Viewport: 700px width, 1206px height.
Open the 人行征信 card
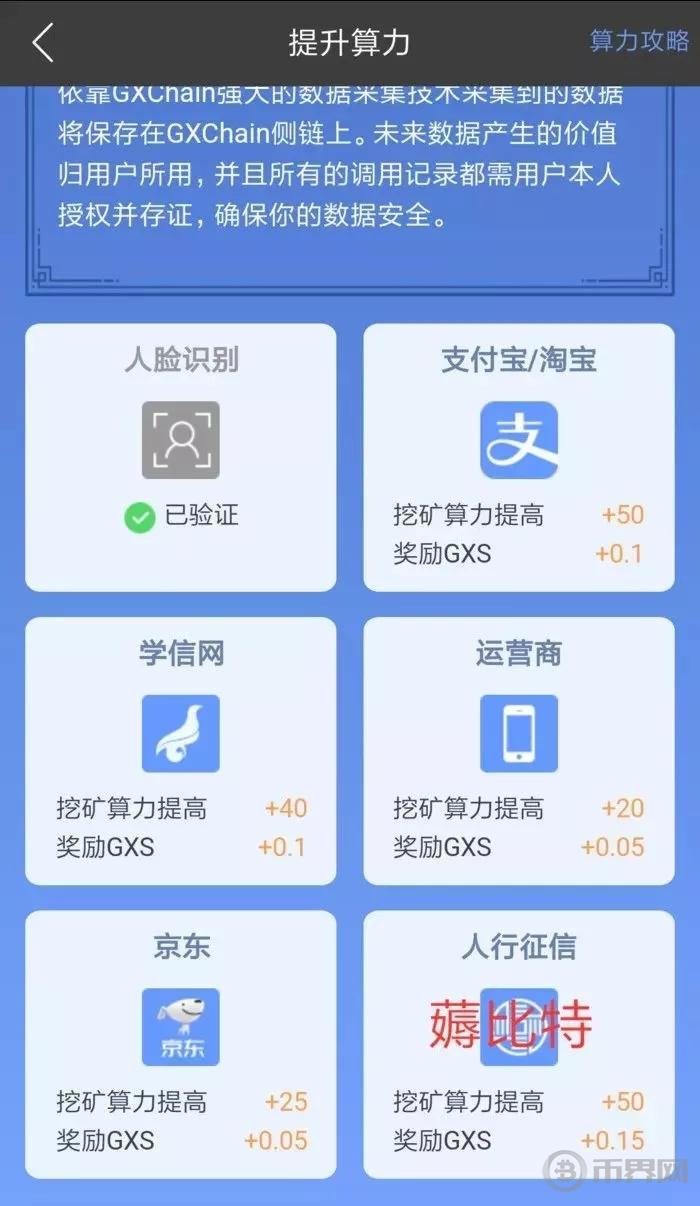[518, 1043]
